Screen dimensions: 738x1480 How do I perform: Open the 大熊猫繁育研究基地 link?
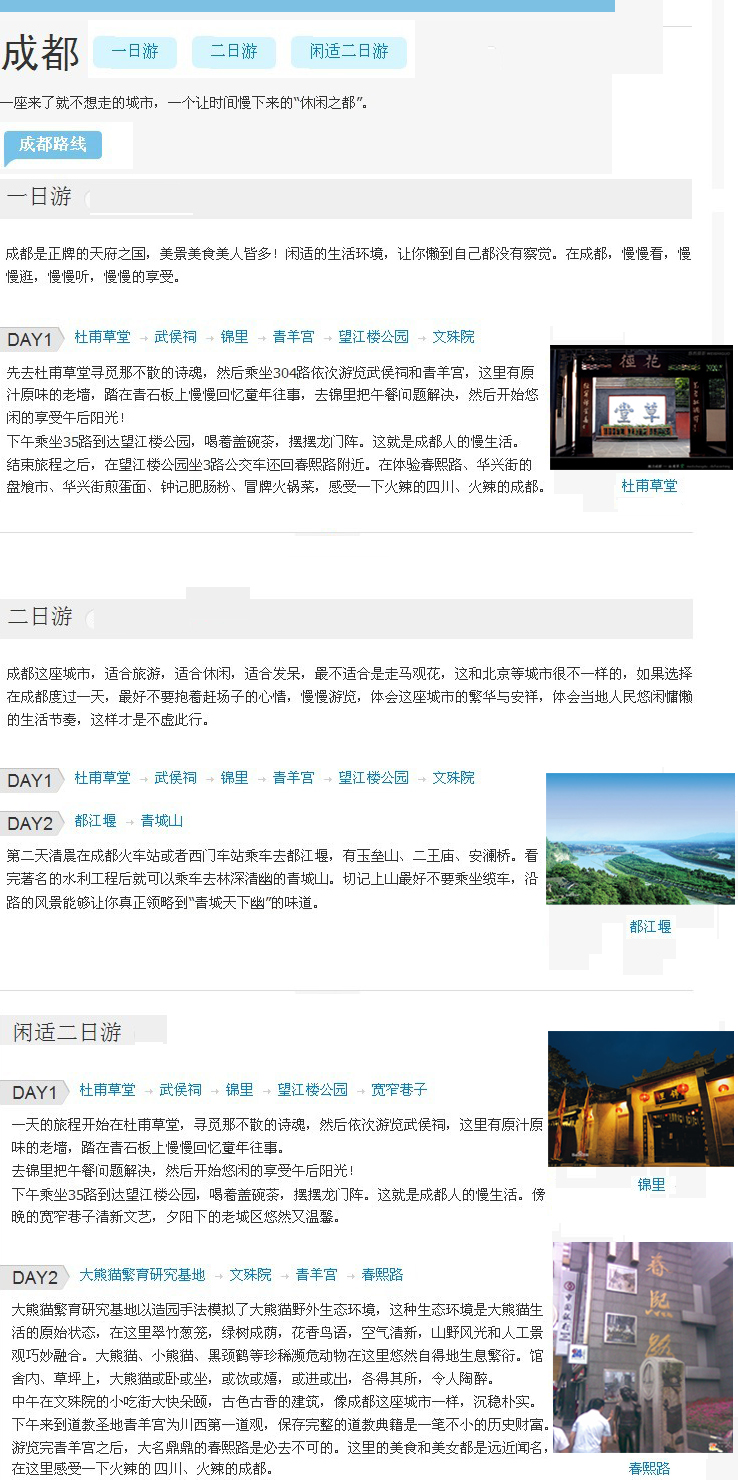point(142,1275)
